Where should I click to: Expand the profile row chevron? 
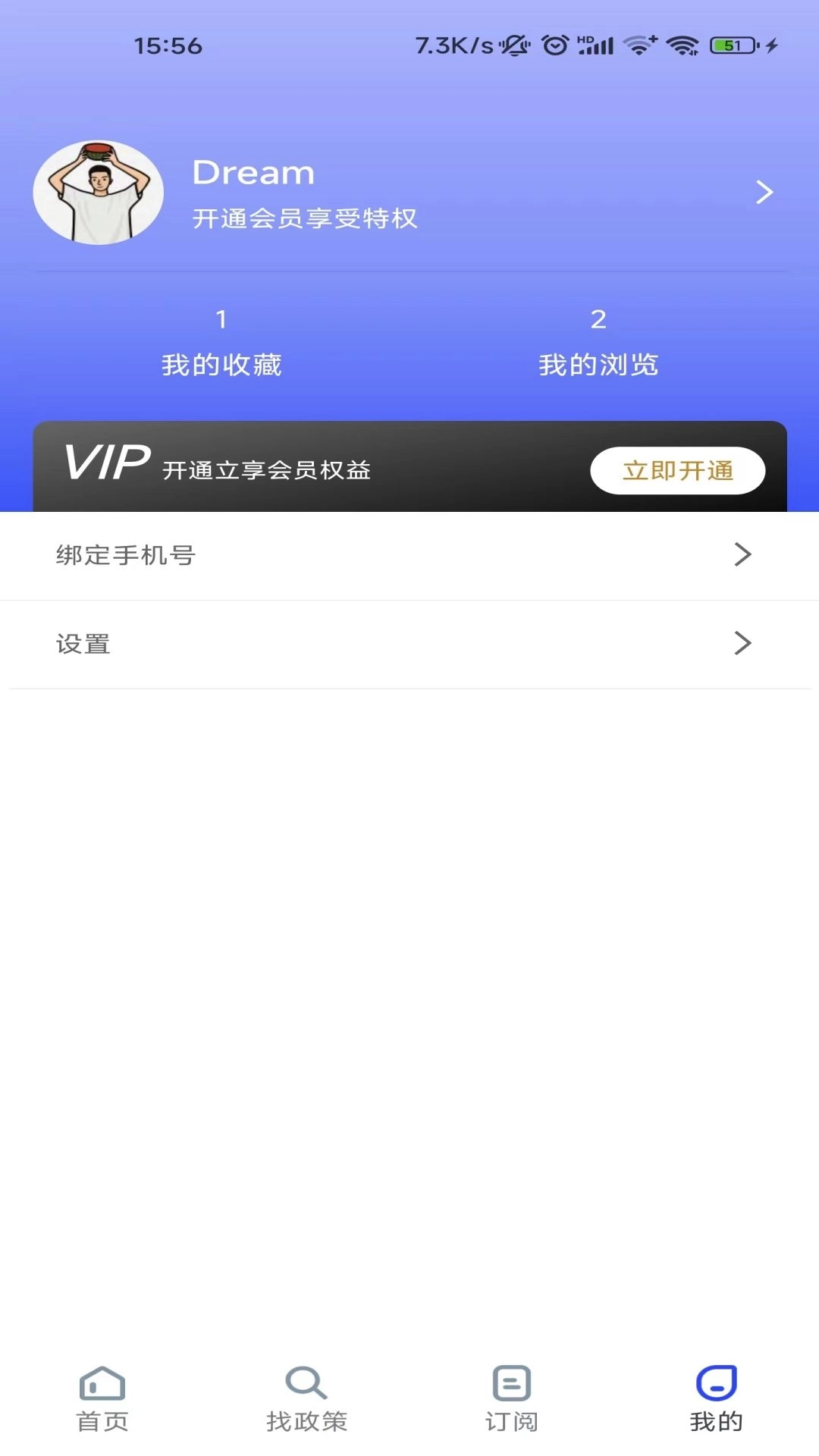coord(762,193)
